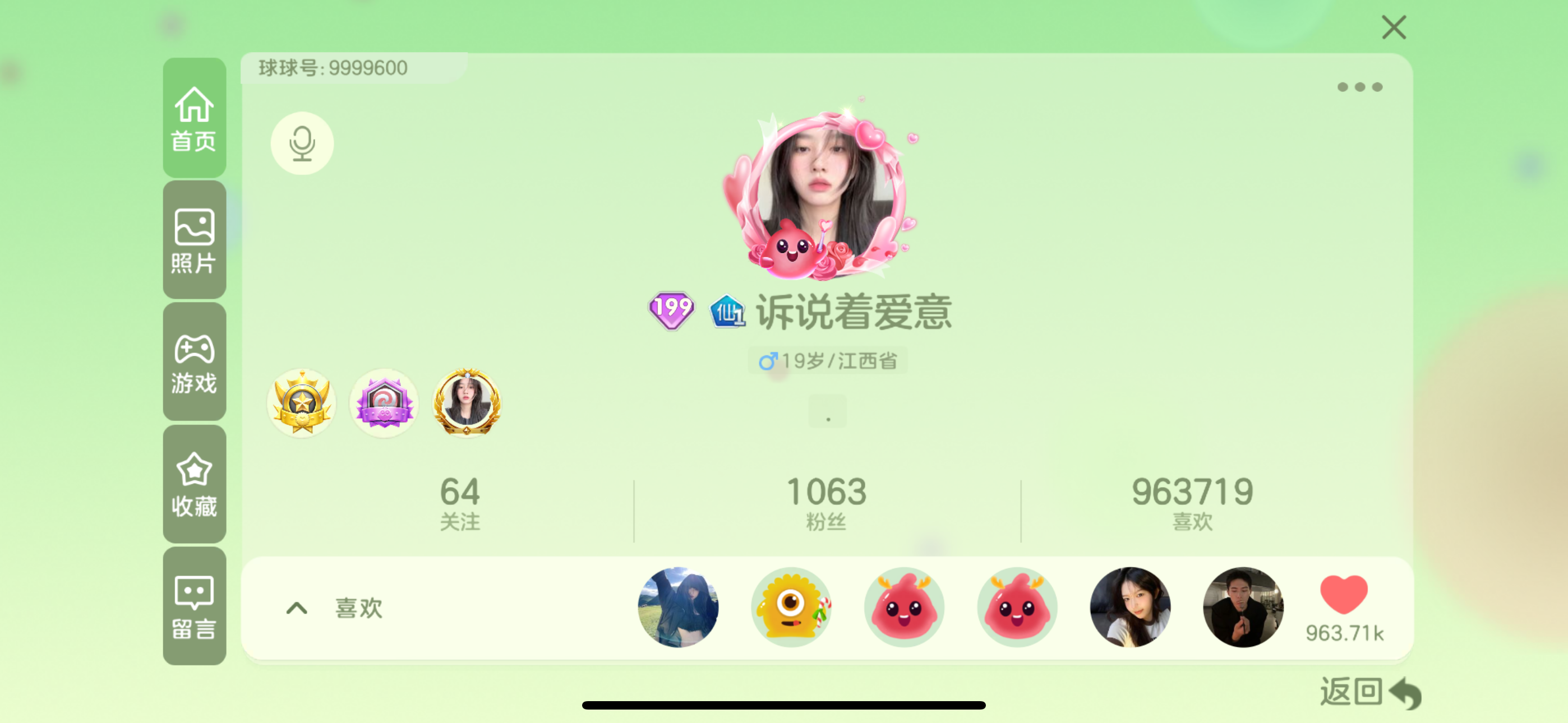This screenshot has width=1568, height=723.
Task: View the 963719 喜欢 likes count
Action: tap(1192, 503)
